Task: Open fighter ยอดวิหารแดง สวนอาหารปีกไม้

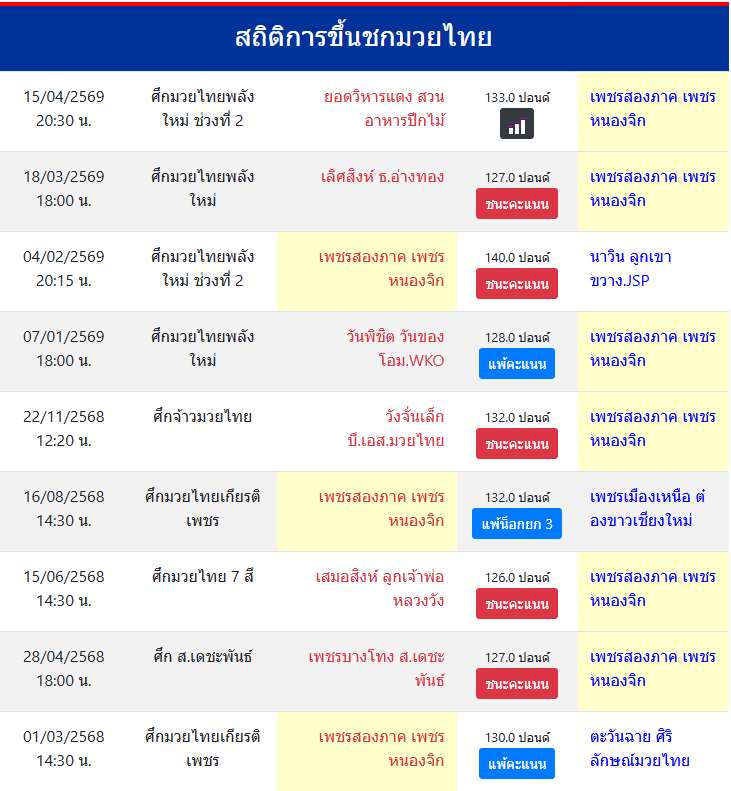Action: tap(385, 109)
